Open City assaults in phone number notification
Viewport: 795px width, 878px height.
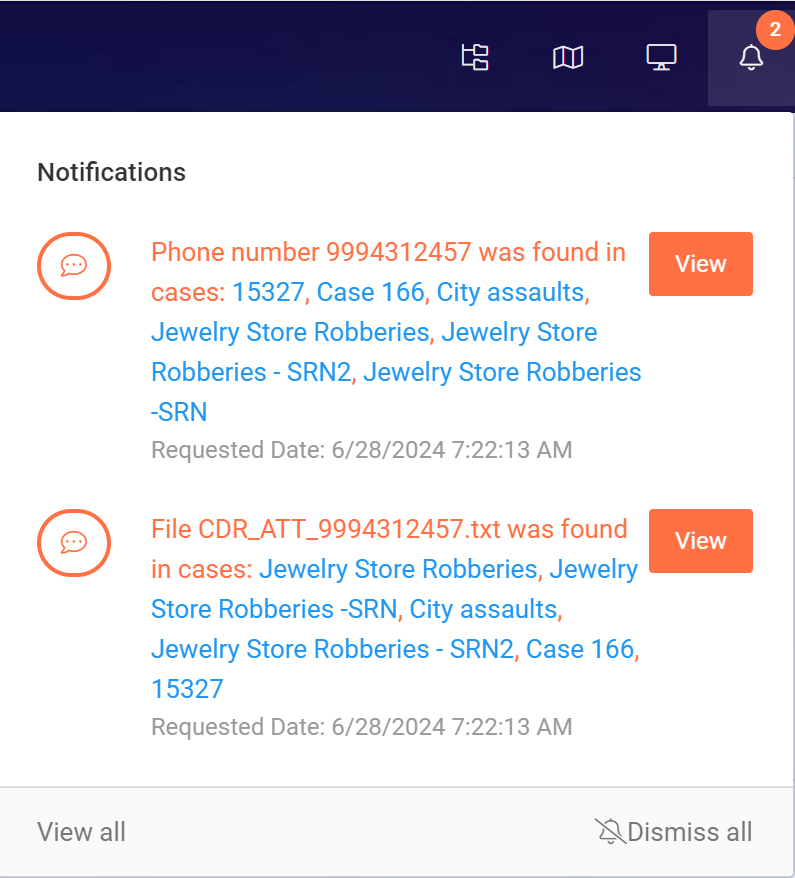click(510, 292)
